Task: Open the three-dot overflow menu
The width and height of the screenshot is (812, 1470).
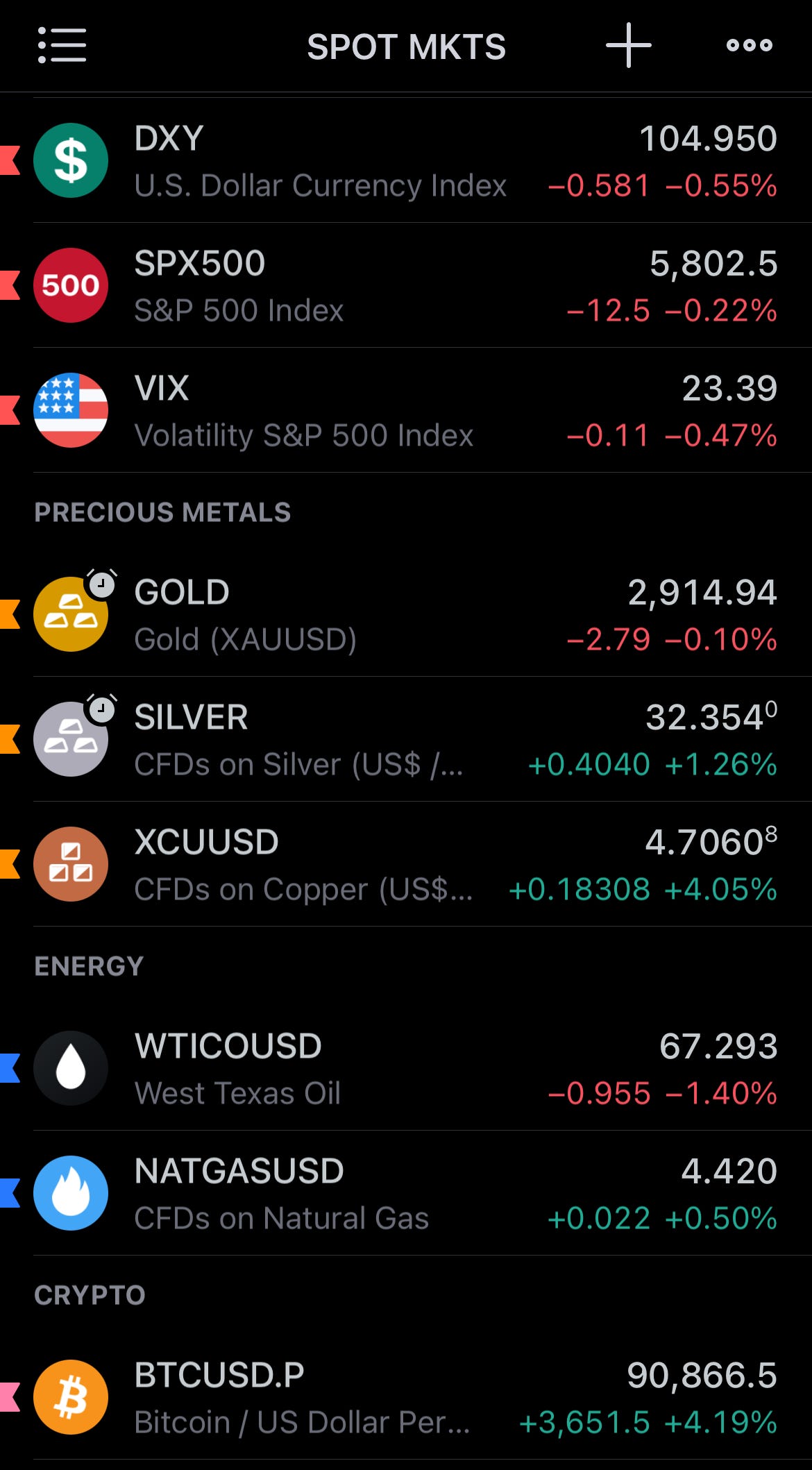Action: click(x=749, y=45)
